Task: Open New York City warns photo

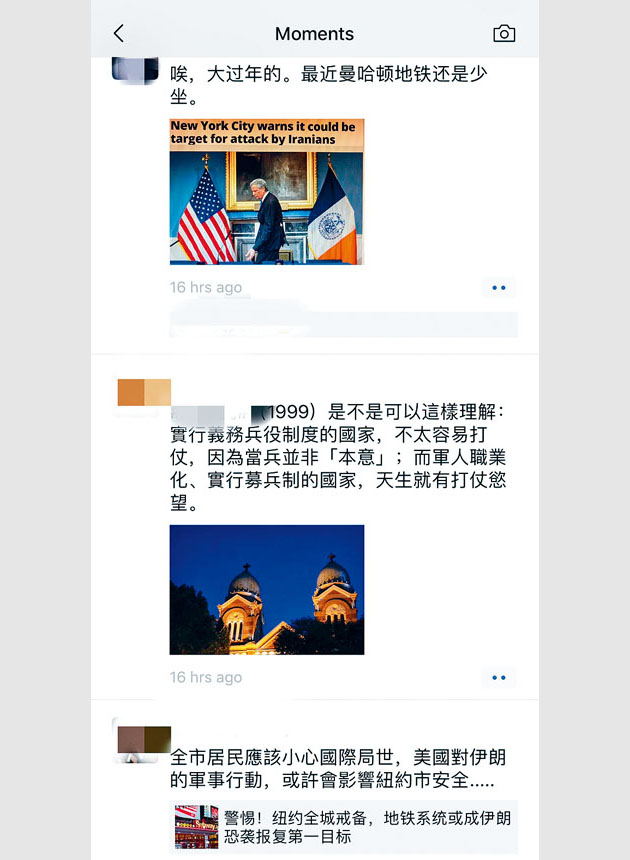Action: click(x=266, y=191)
